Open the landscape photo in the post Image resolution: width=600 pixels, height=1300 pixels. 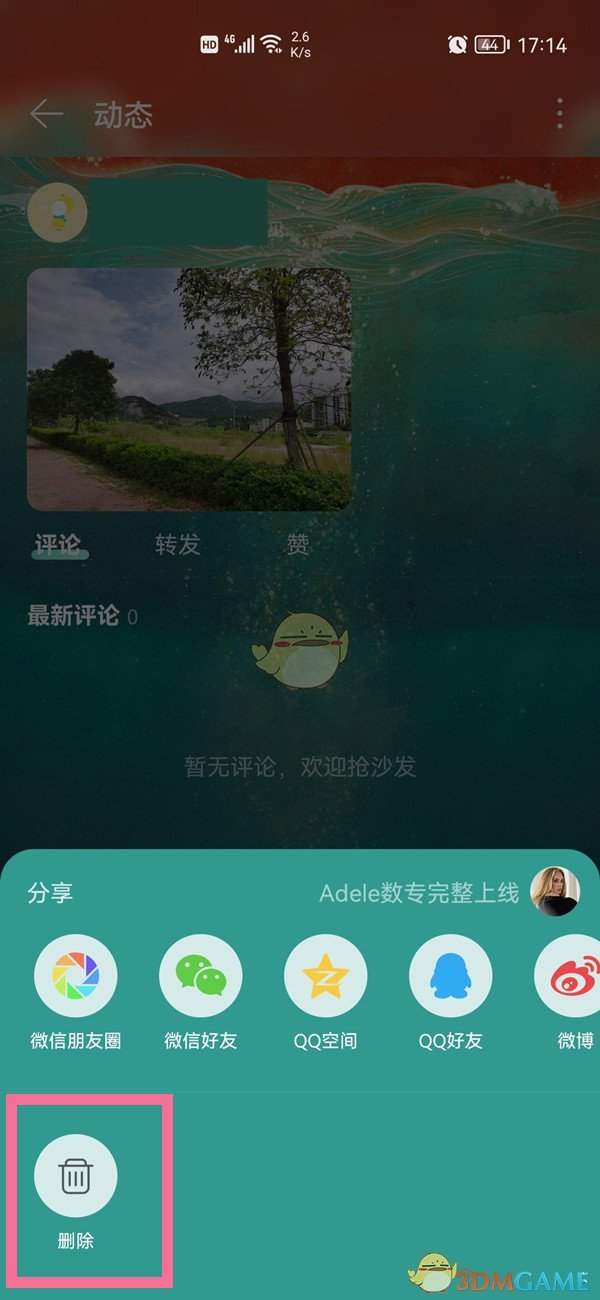189,389
